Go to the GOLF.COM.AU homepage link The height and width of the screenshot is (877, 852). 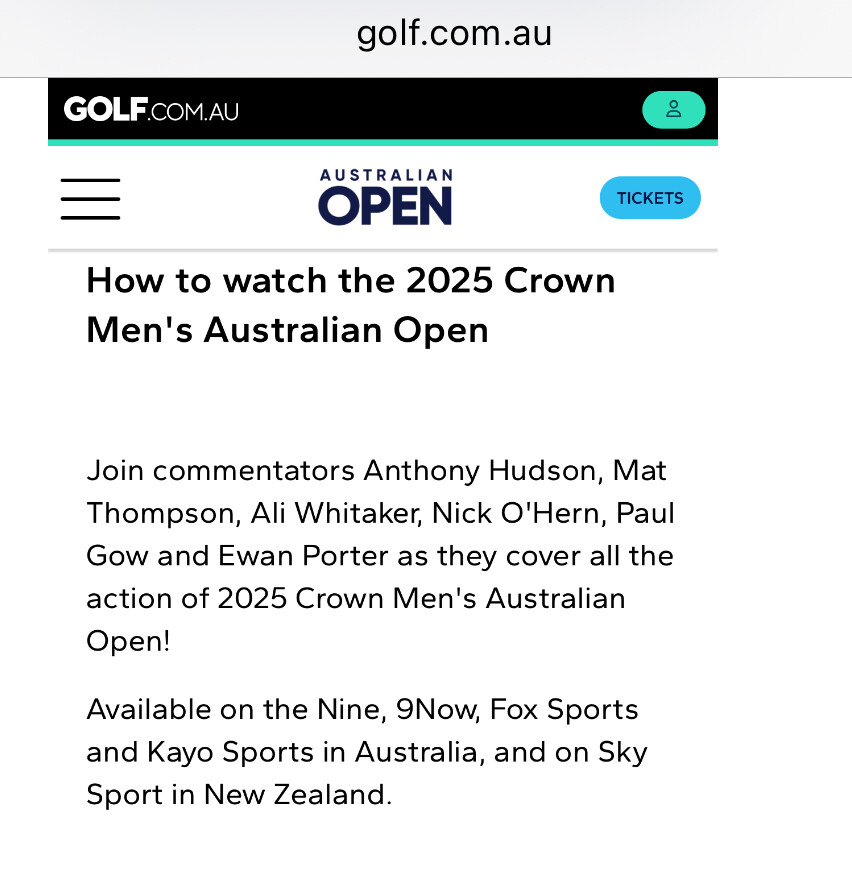(151, 110)
